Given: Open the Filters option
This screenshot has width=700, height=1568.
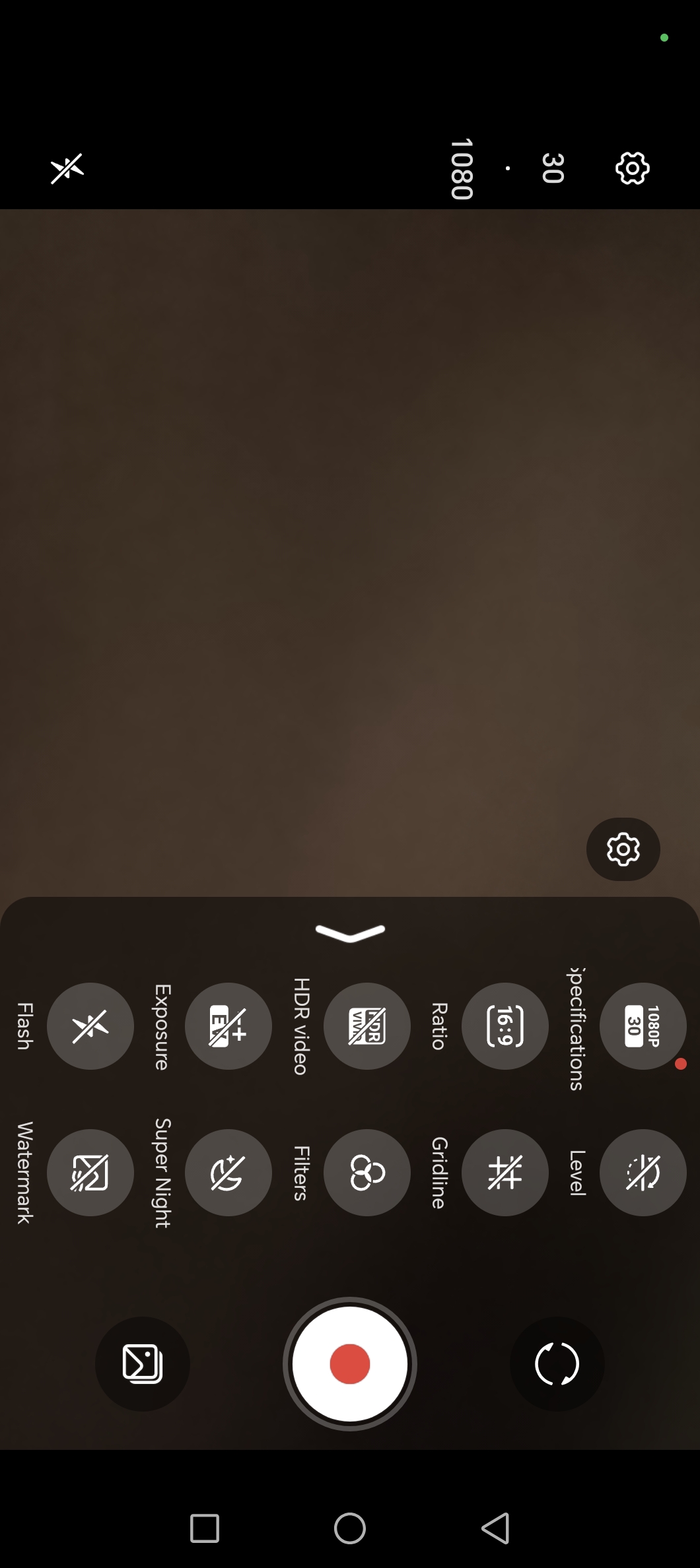Looking at the screenshot, I should (x=367, y=1173).
